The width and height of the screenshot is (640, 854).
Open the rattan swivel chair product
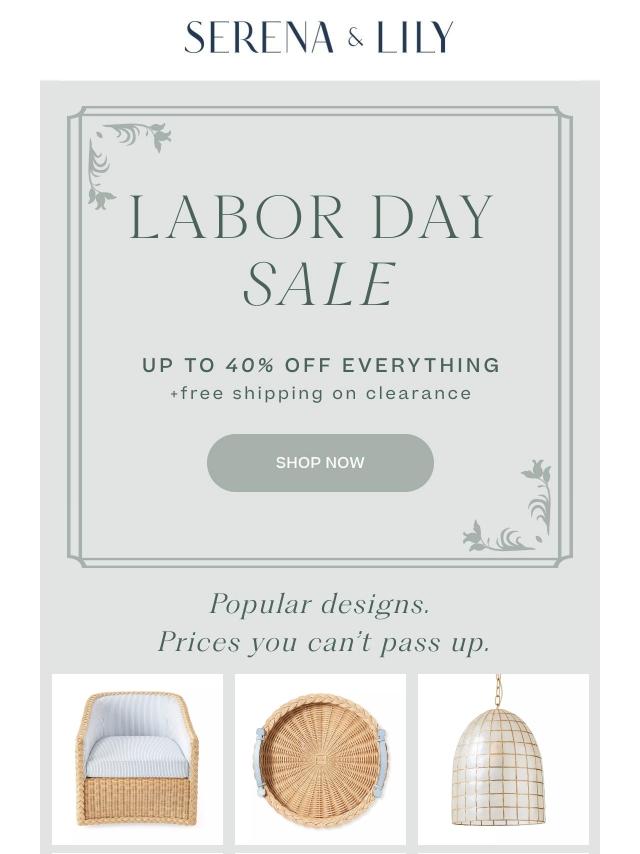(x=137, y=759)
